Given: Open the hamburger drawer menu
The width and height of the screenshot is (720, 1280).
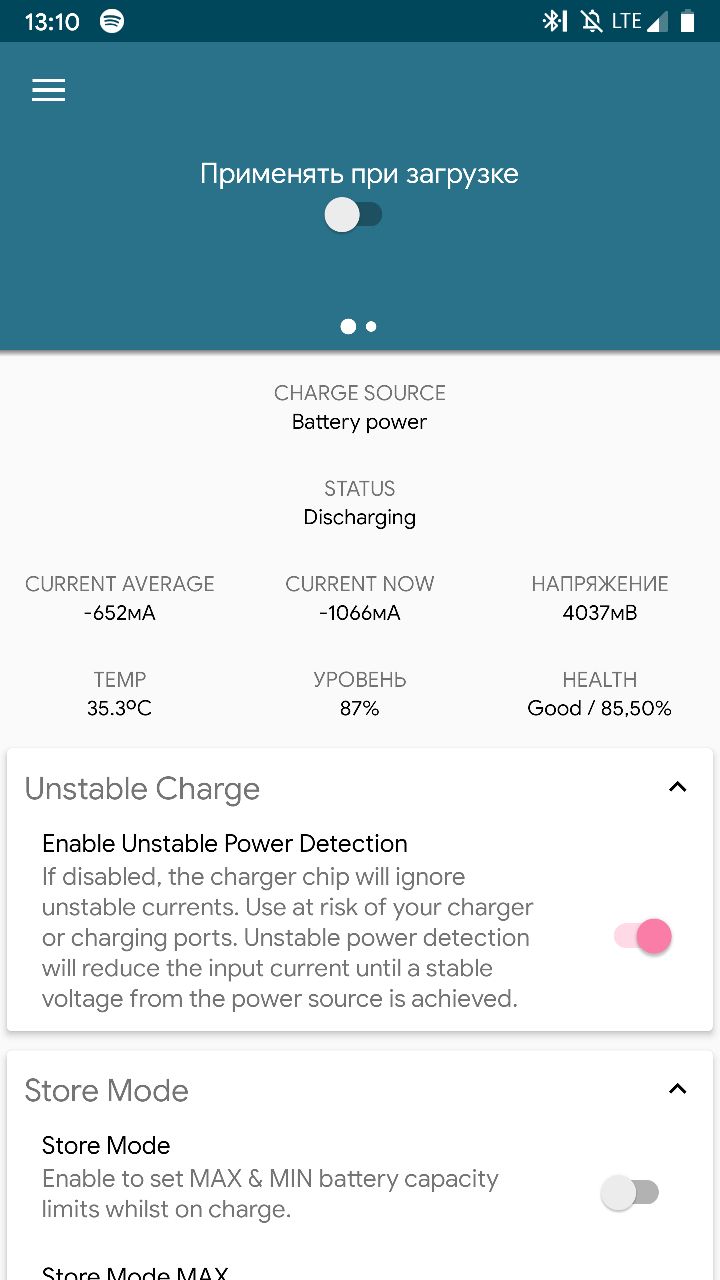Looking at the screenshot, I should pyautogui.click(x=48, y=90).
